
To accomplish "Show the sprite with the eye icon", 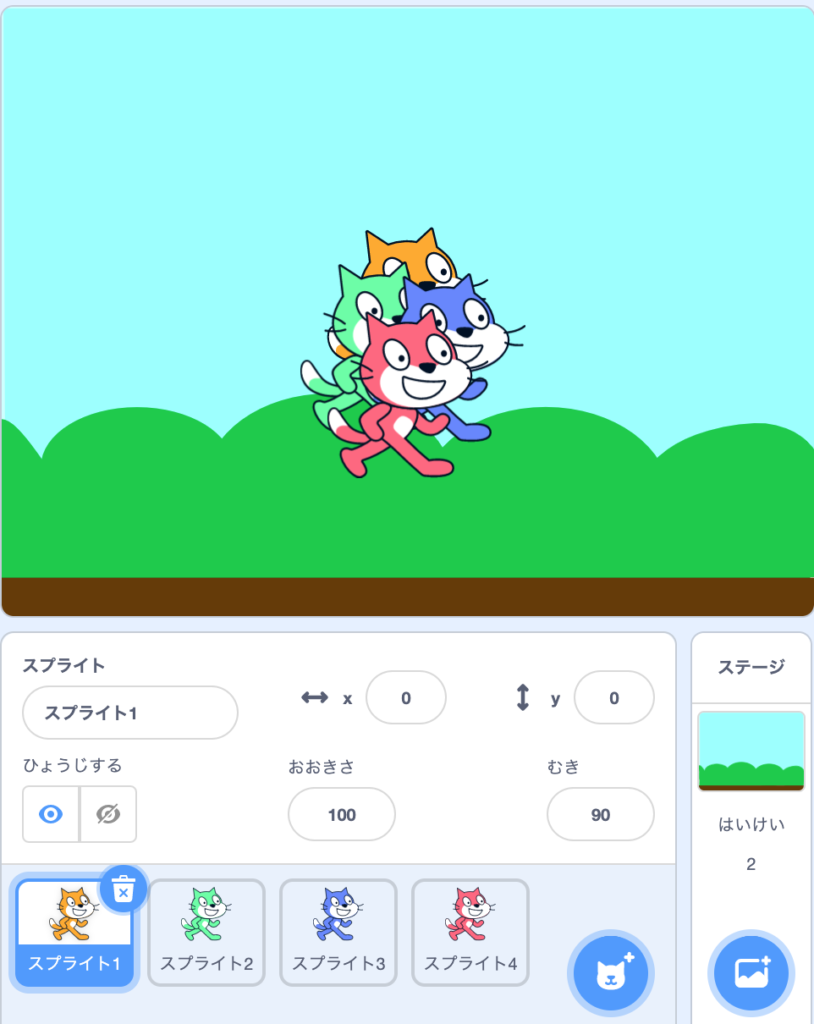I will click(51, 814).
